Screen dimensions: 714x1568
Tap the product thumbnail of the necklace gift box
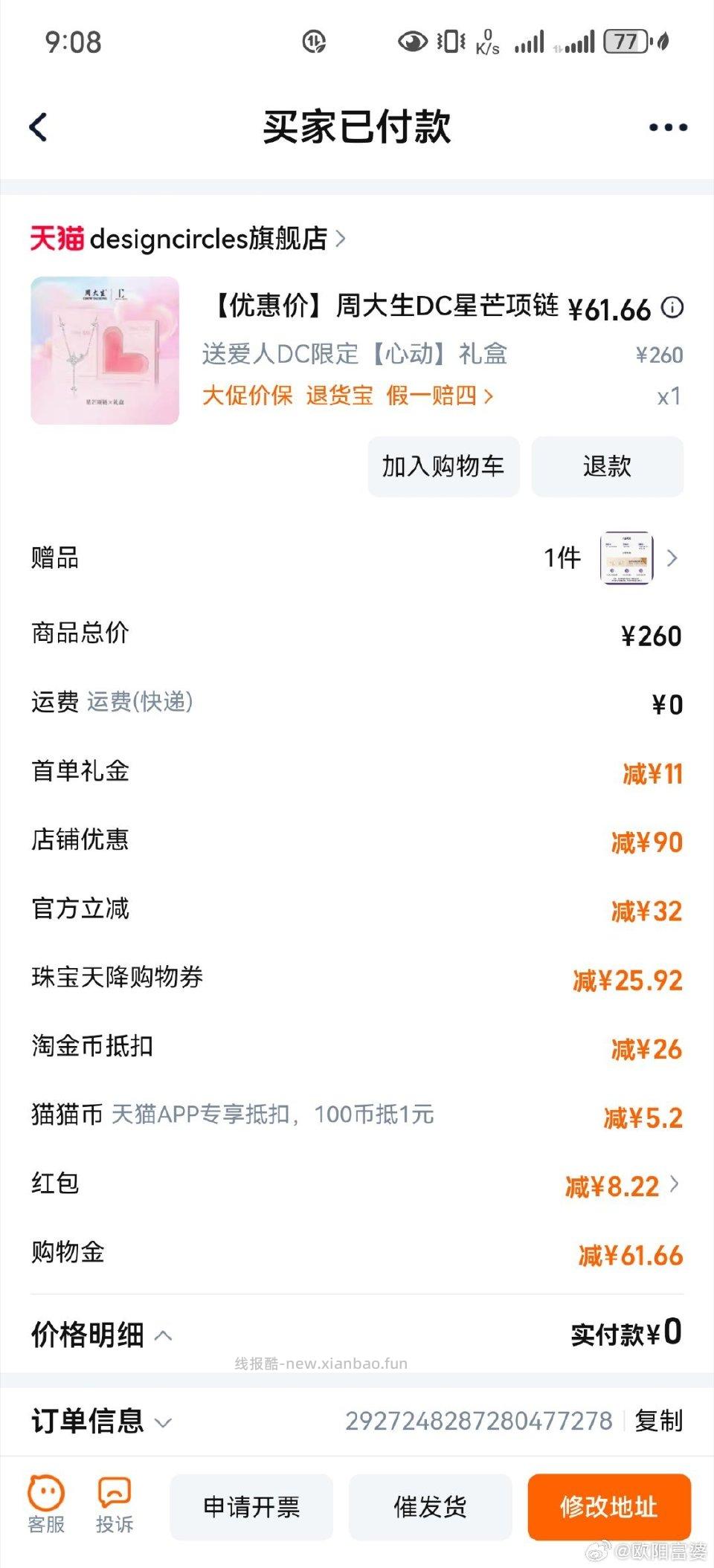coord(104,349)
